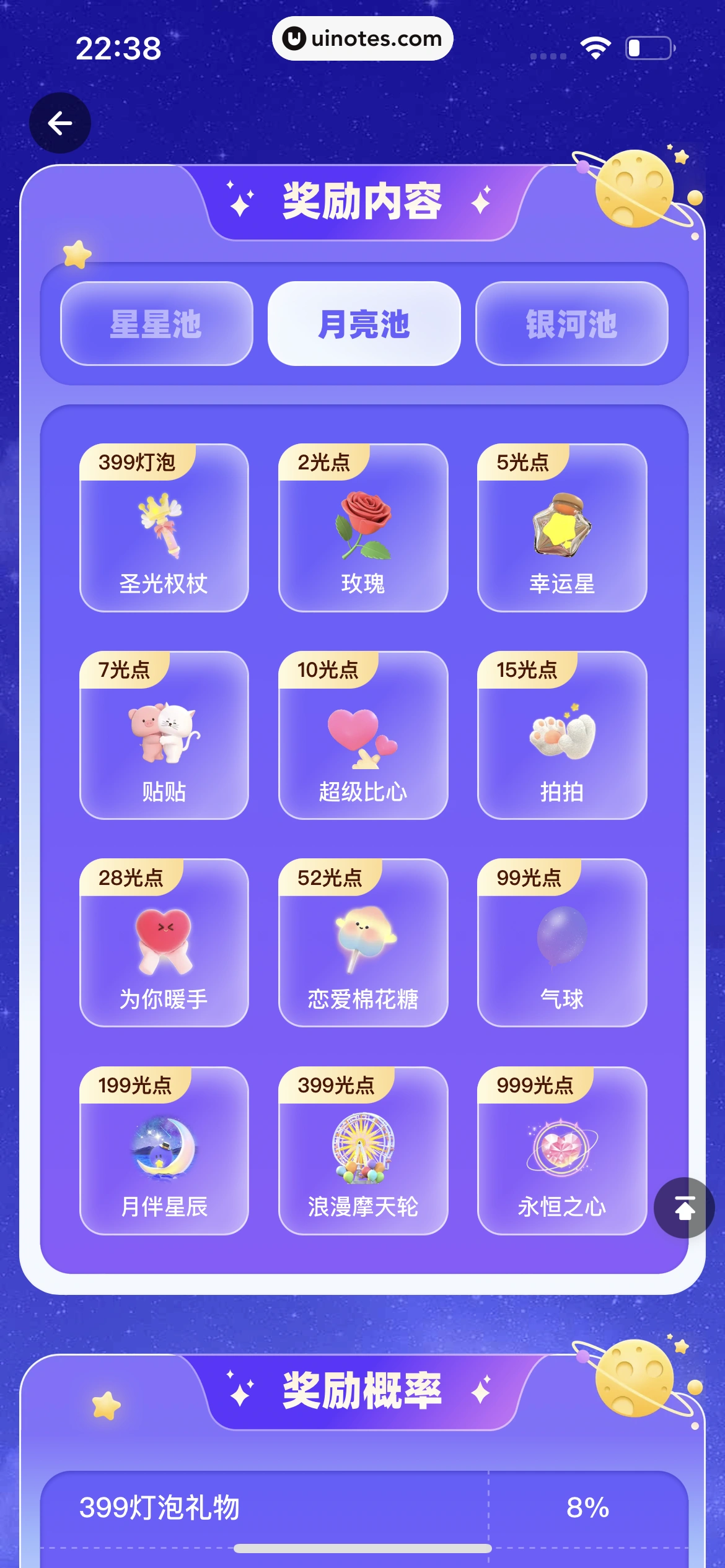The height and width of the screenshot is (1568, 725).
Task: Open the 贴贴 gift card
Action: coord(164,736)
